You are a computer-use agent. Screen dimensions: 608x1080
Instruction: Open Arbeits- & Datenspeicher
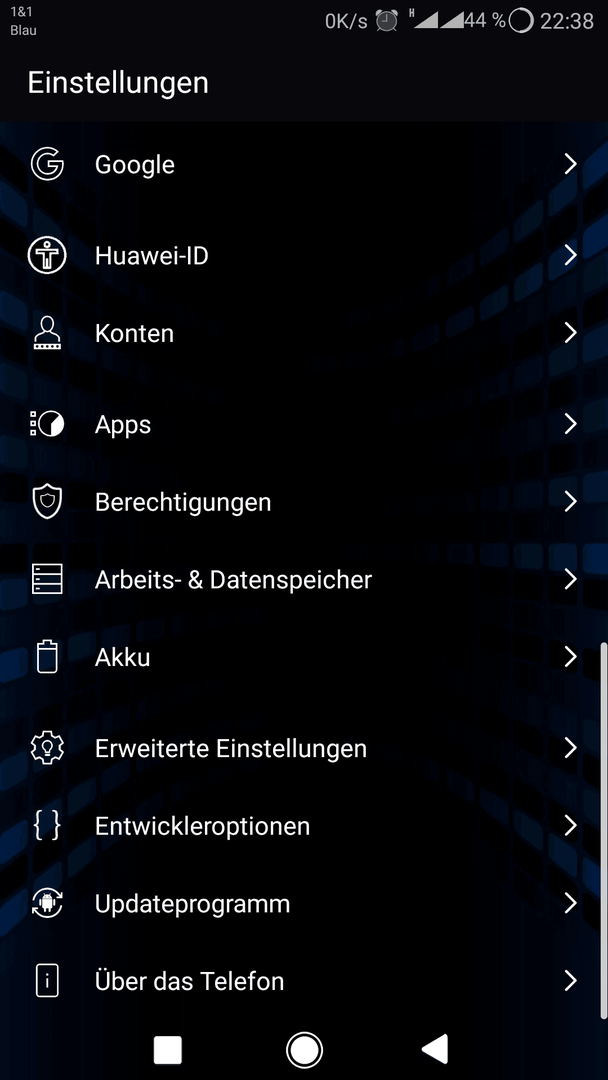coord(304,580)
